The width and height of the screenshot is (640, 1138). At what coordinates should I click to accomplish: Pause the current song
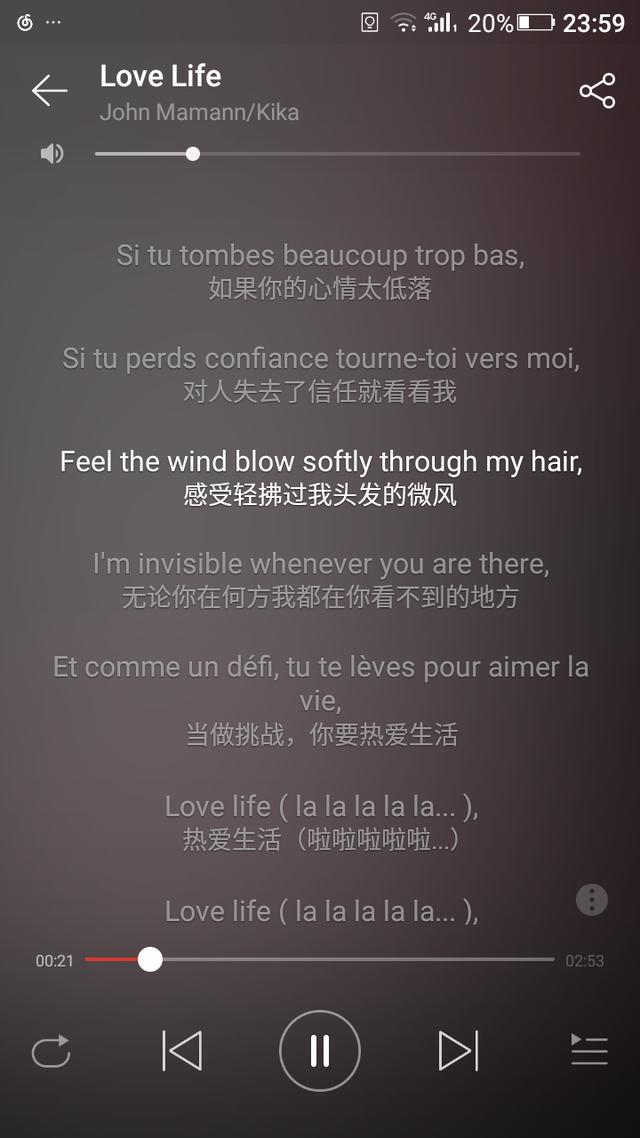pos(320,1050)
